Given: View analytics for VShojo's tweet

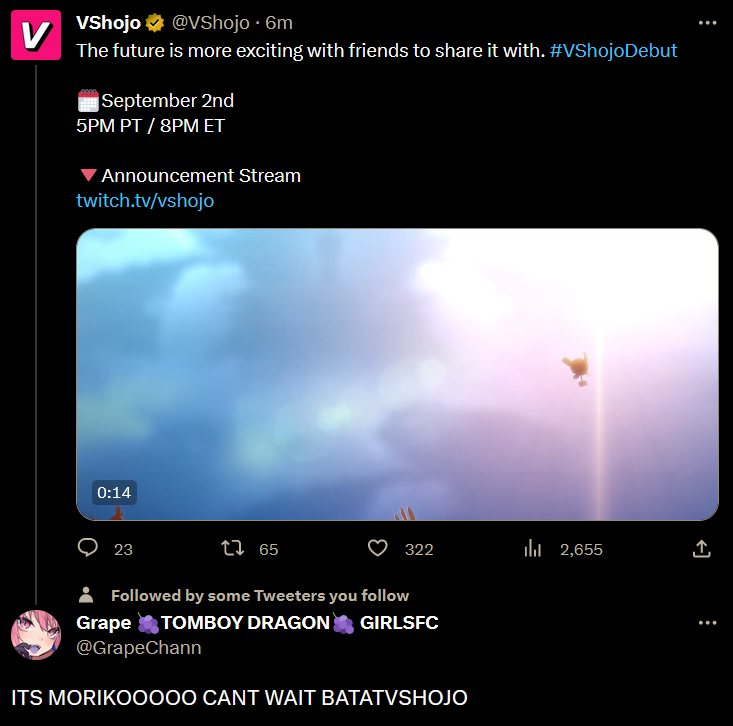Looking at the screenshot, I should tap(533, 548).
